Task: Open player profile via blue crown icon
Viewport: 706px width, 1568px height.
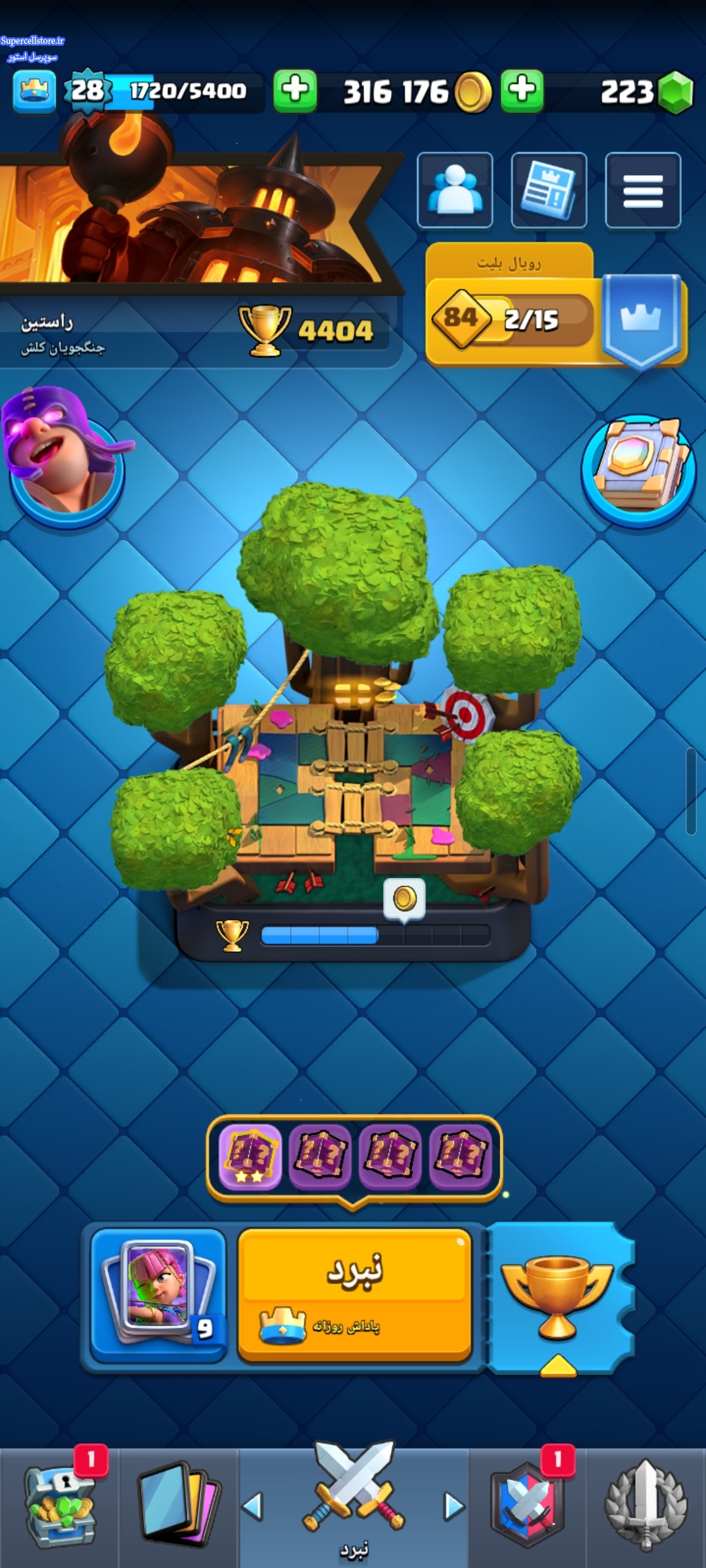Action: pos(34,91)
